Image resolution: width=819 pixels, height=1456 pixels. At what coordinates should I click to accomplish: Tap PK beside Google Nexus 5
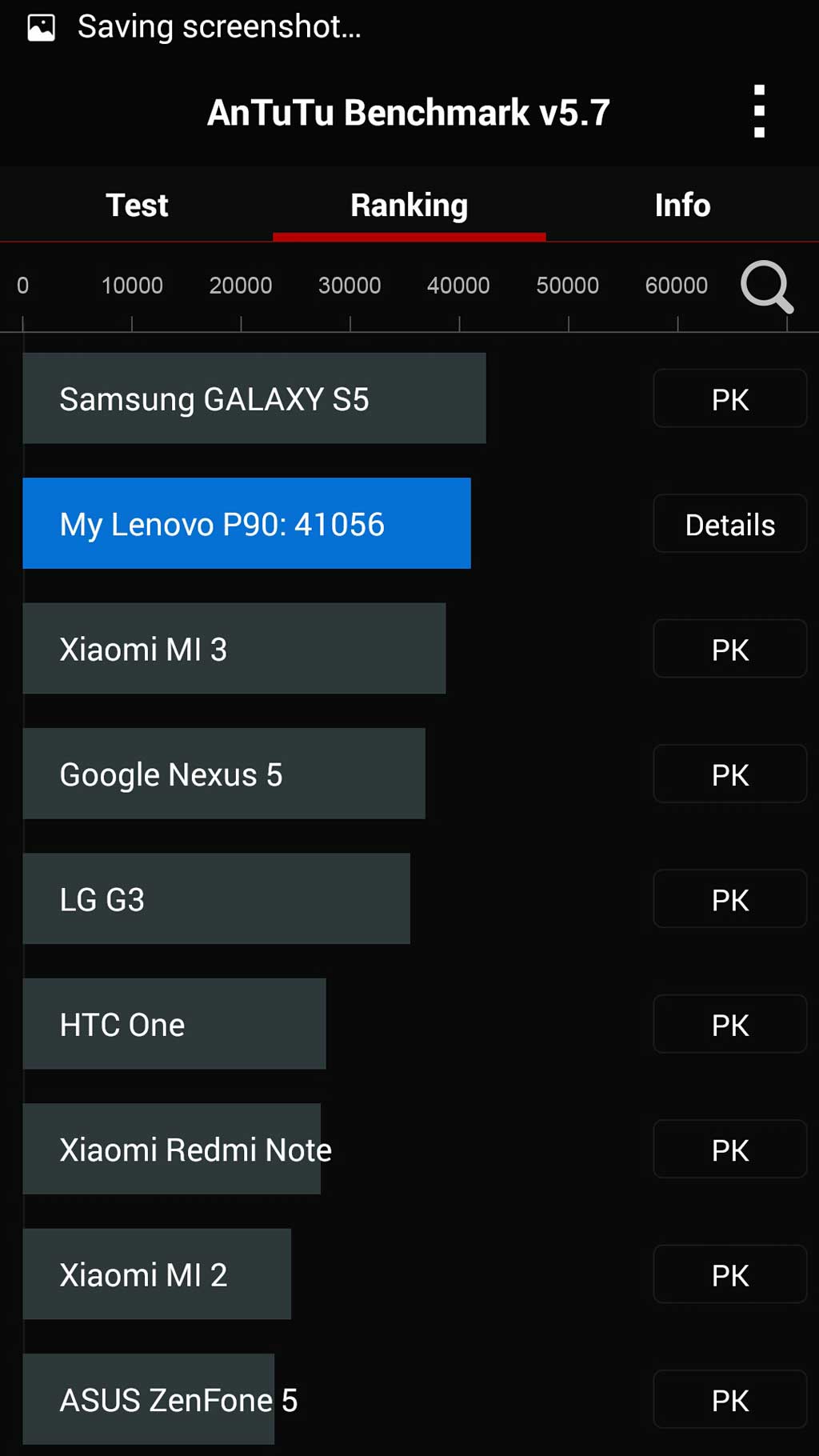(729, 774)
